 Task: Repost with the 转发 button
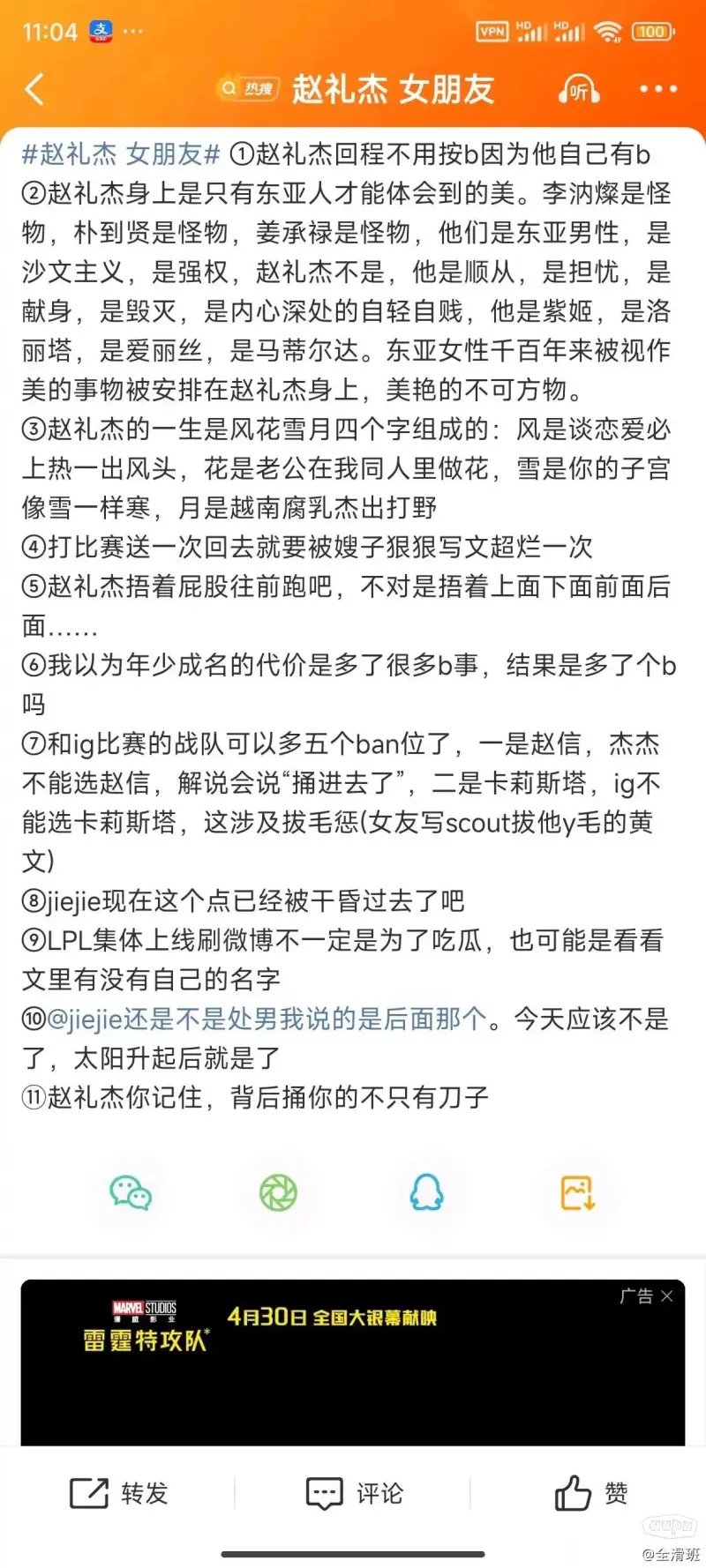119,1493
